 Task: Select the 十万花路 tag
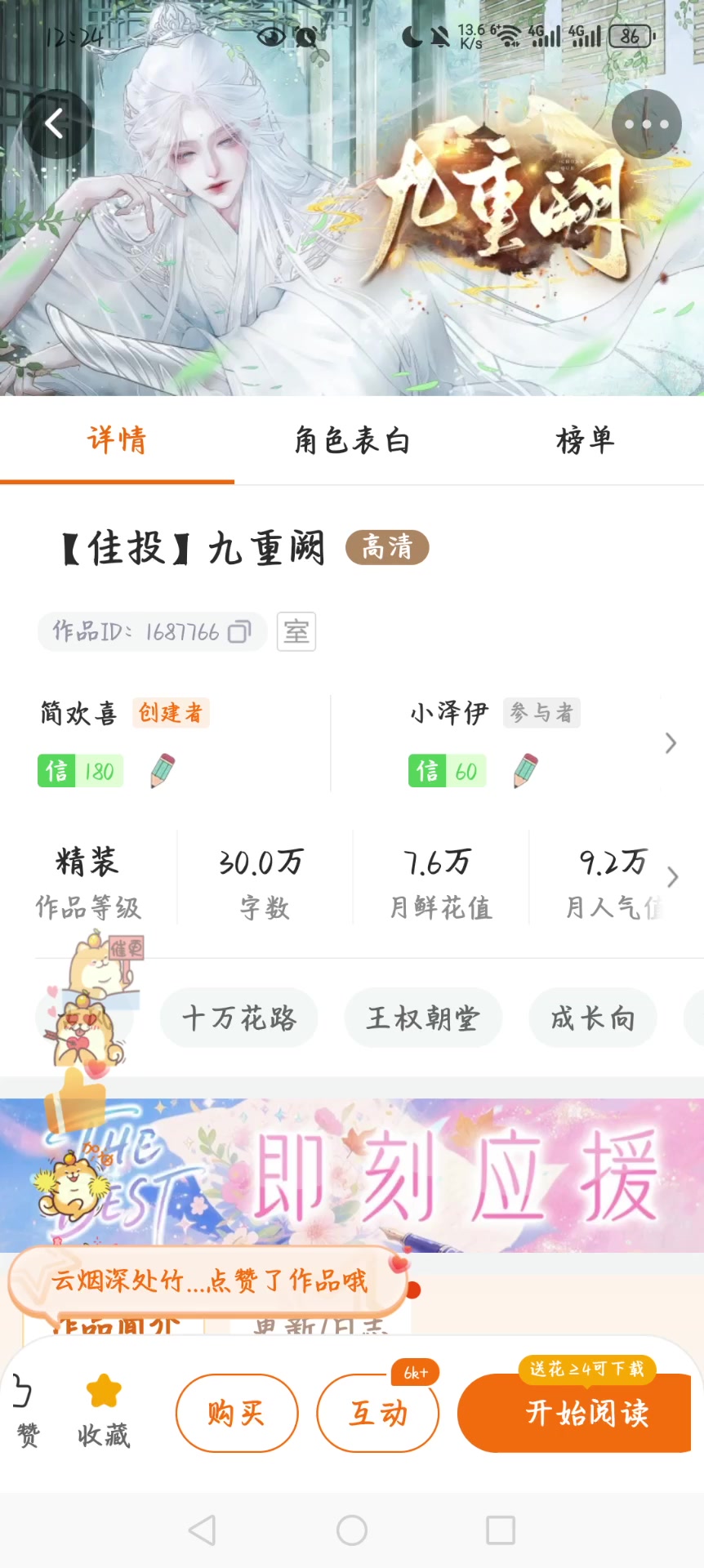pos(238,1018)
